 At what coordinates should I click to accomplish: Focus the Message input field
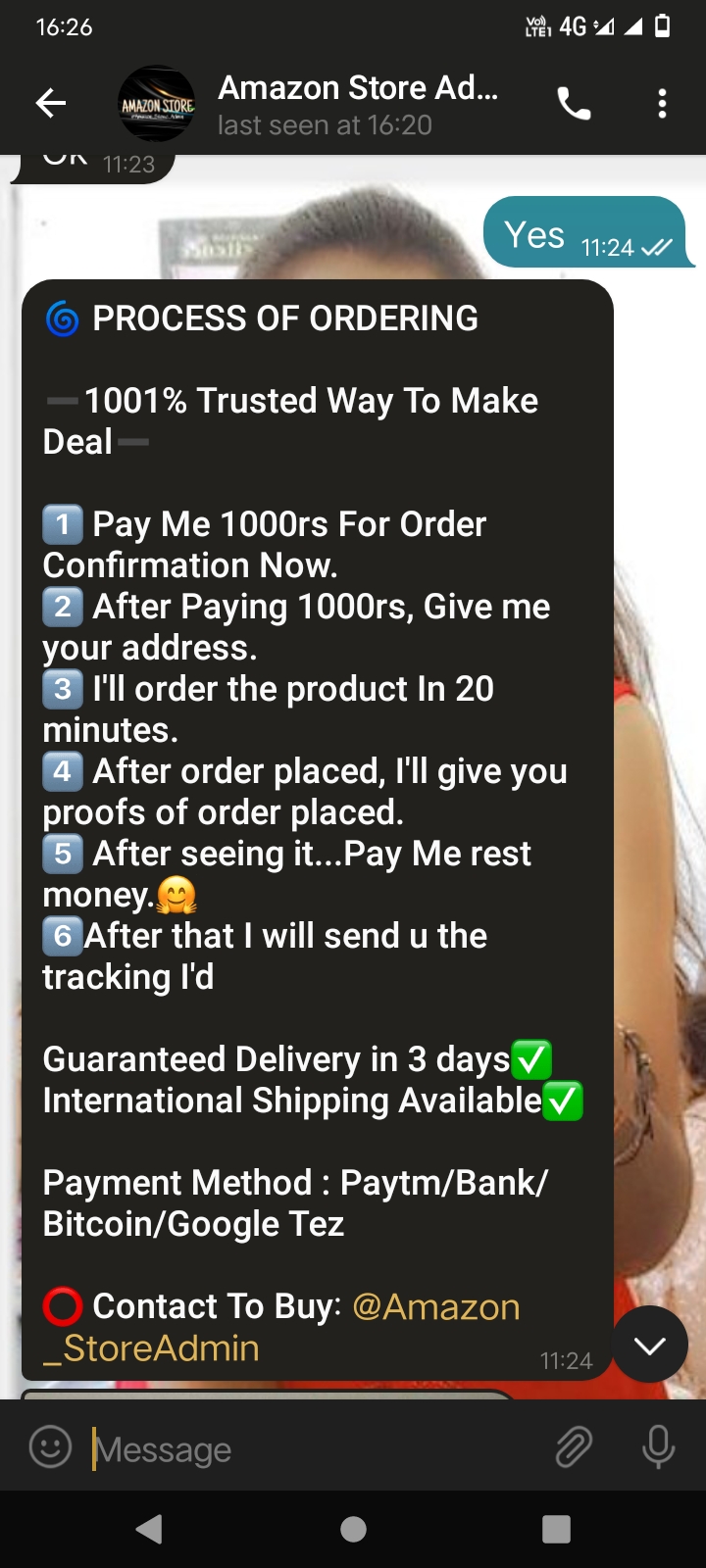point(314,1448)
